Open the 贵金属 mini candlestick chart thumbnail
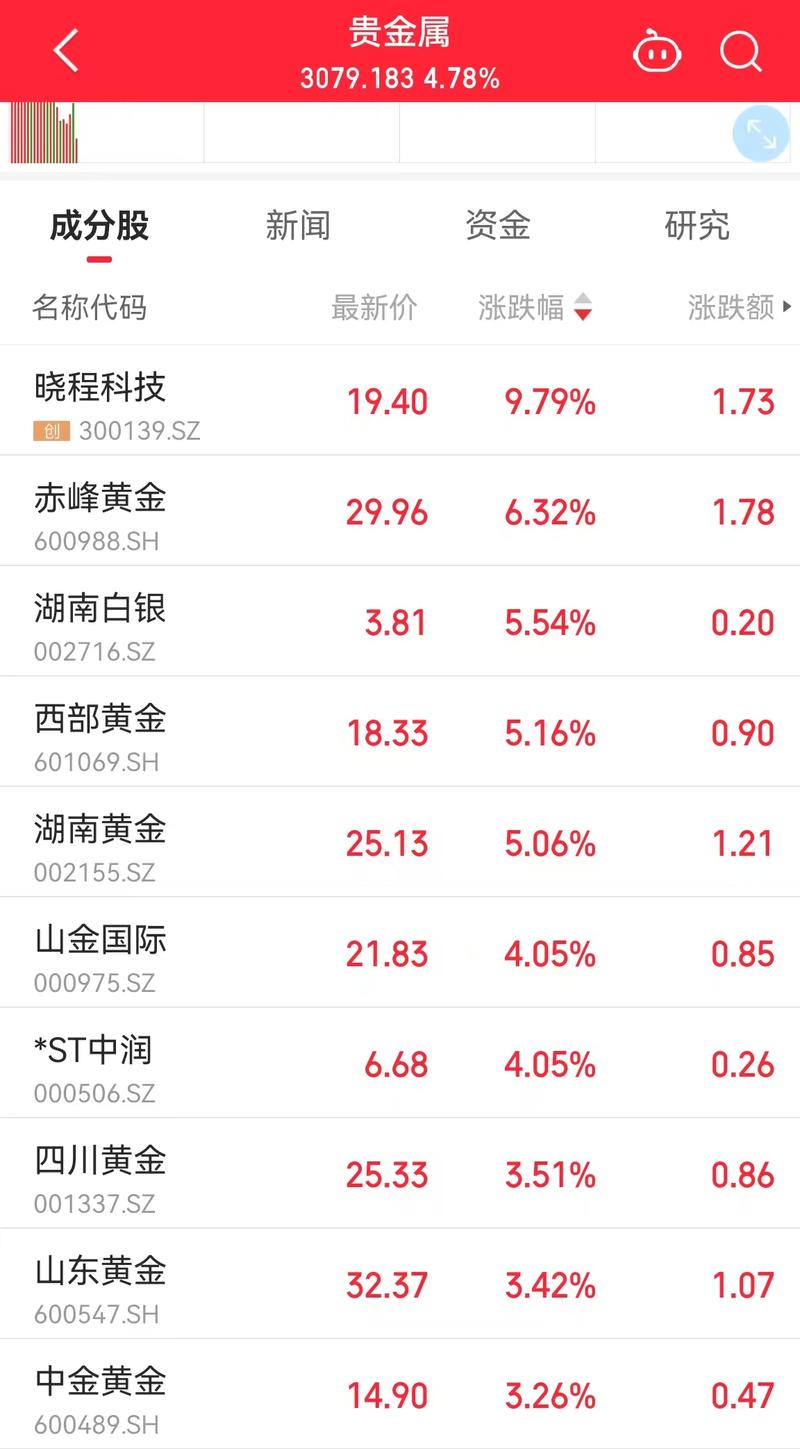This screenshot has width=800, height=1449. (x=45, y=133)
